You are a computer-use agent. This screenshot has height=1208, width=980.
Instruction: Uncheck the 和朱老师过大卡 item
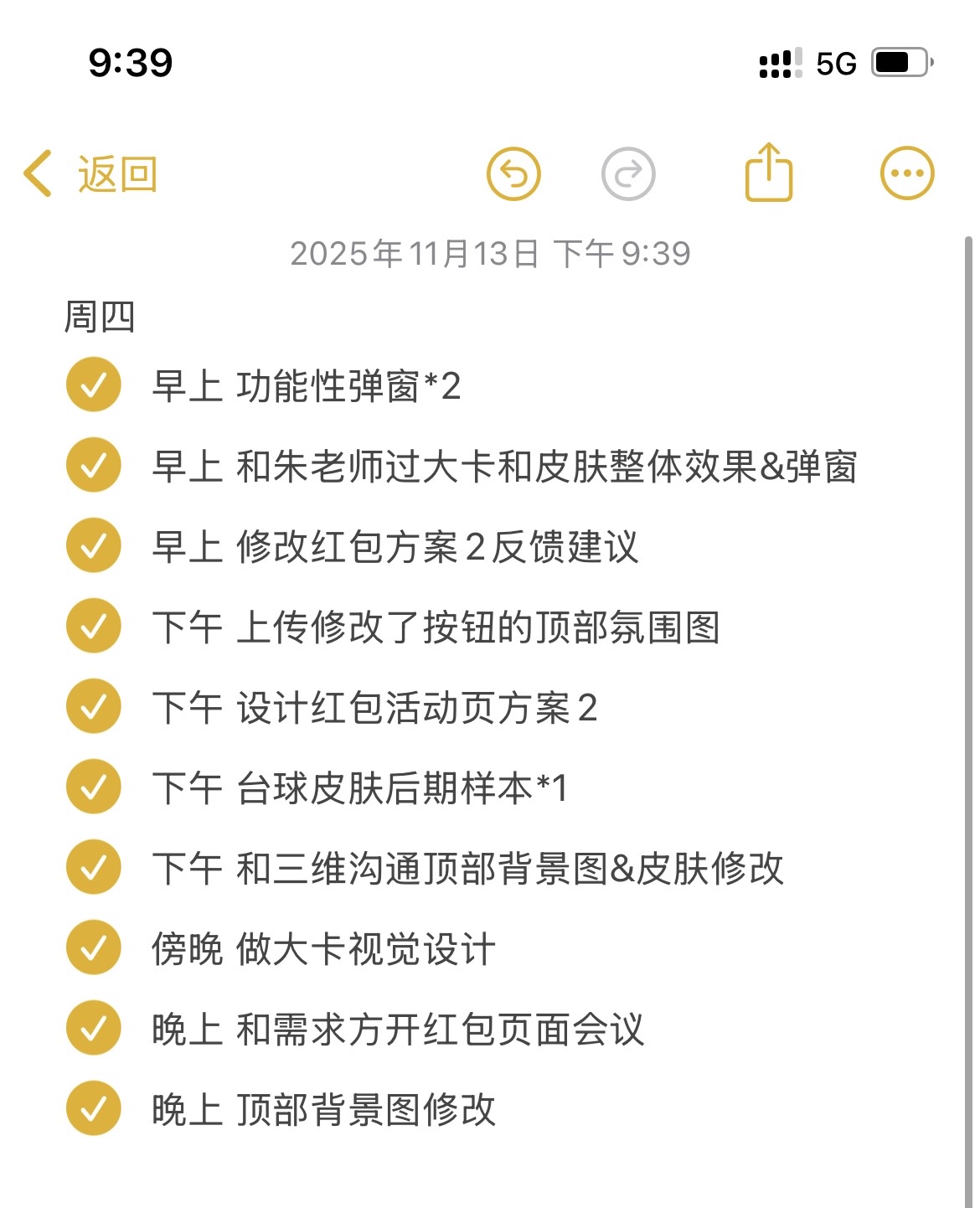click(94, 465)
